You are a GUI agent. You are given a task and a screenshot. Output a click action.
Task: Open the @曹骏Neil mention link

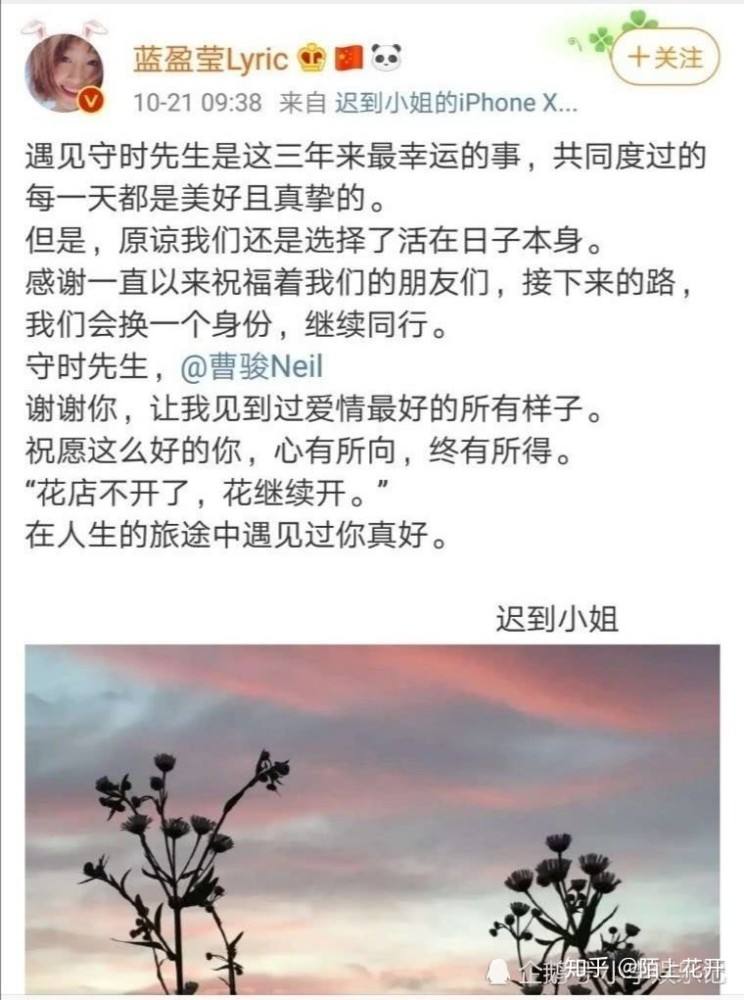tap(252, 367)
